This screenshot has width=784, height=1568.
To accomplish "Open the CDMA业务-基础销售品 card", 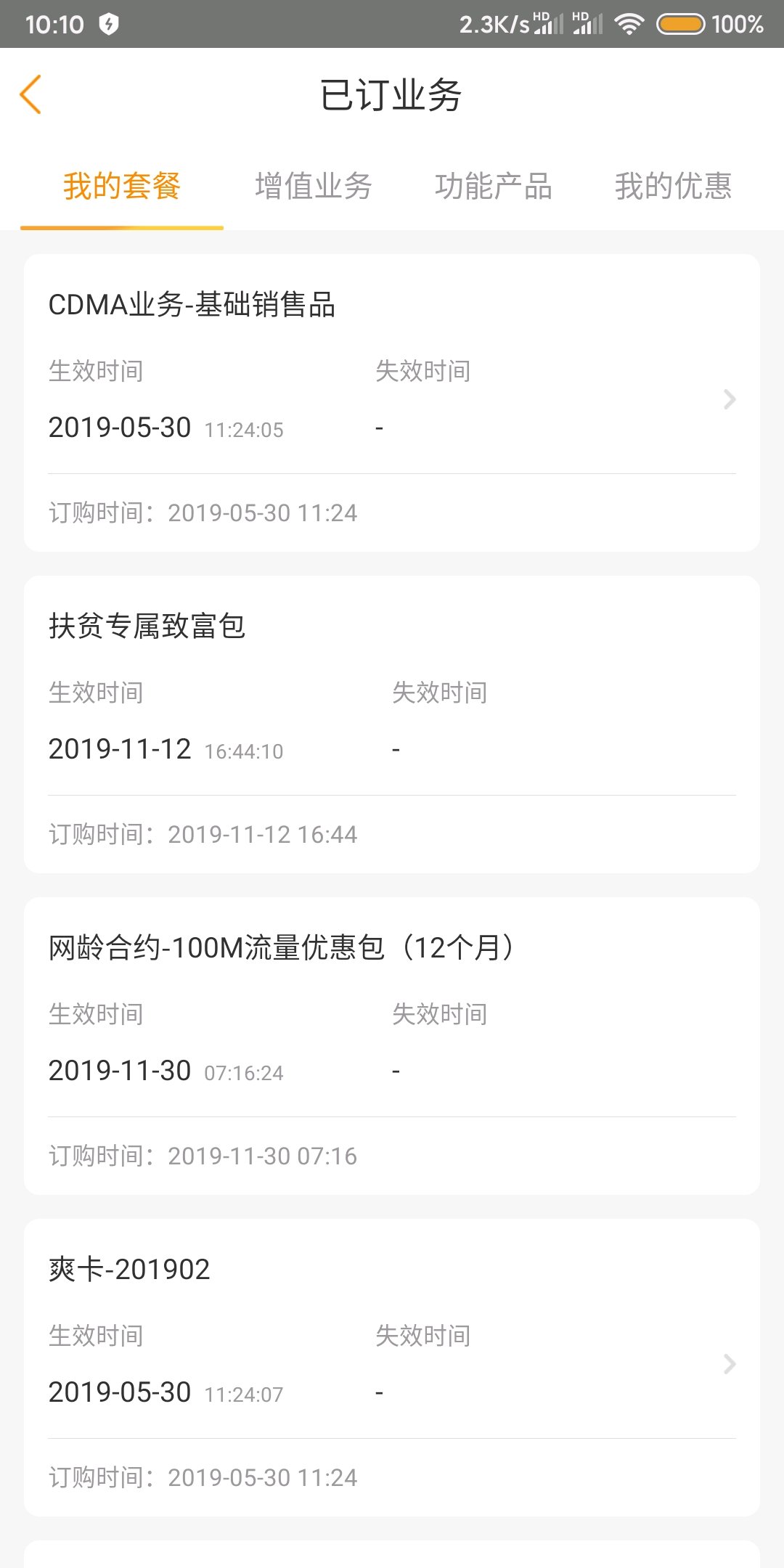I will tap(392, 401).
